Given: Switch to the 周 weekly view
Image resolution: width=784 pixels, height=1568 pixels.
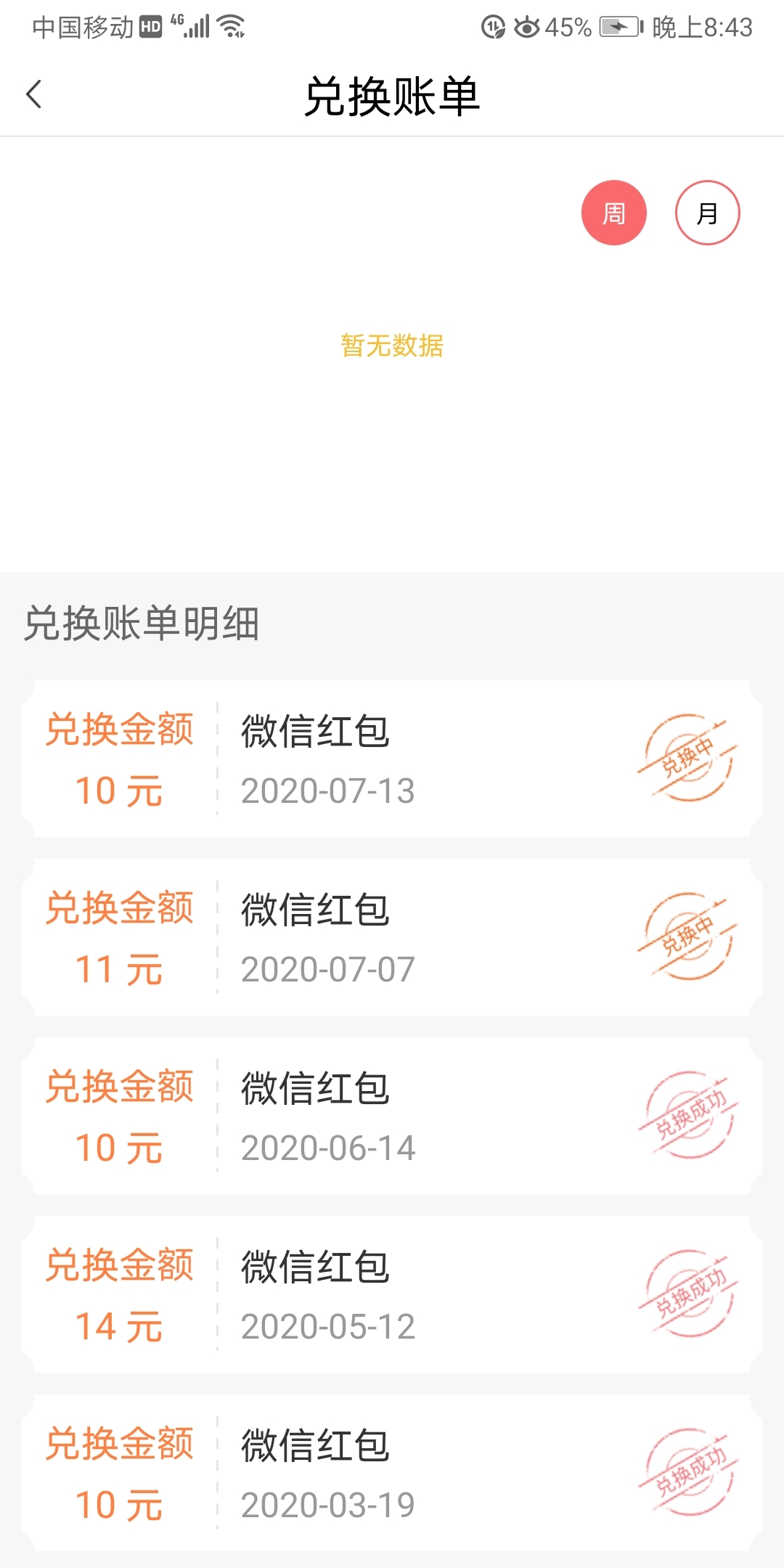Looking at the screenshot, I should click(x=613, y=213).
